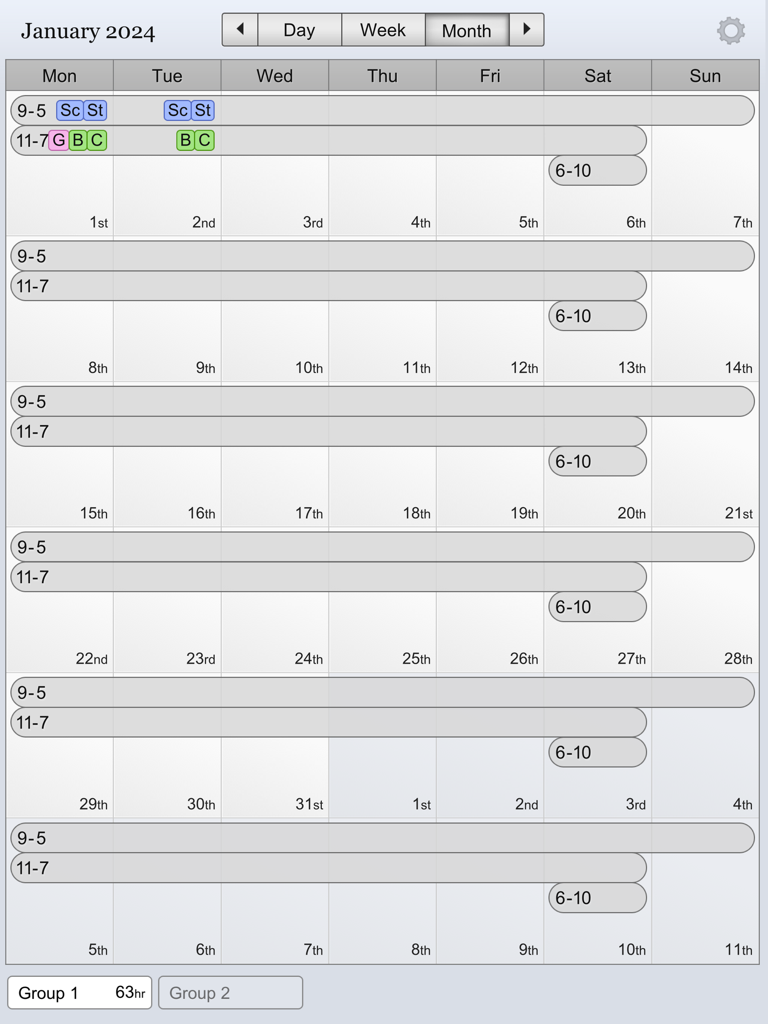Screen dimensions: 768x1024
Task: Click the pink G badge on the 11-7 shift
Action: 60,141
